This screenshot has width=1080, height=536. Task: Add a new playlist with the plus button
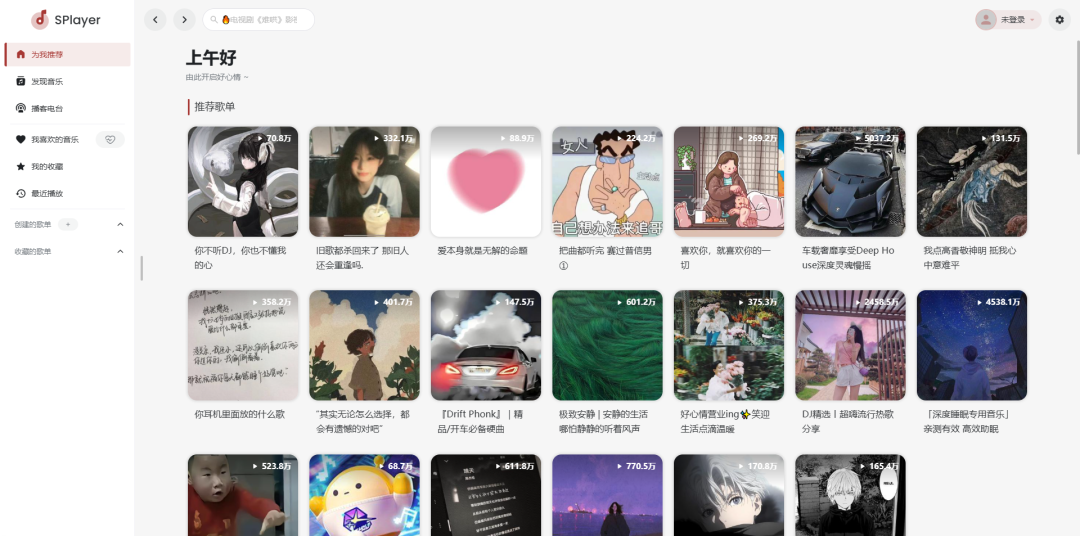tap(67, 224)
